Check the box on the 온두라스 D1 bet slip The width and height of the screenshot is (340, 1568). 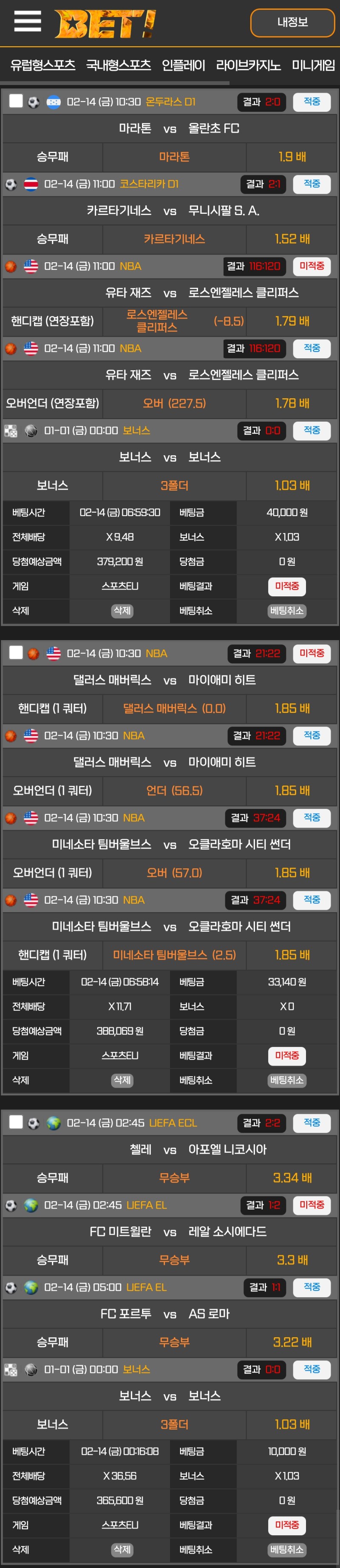click(x=16, y=101)
